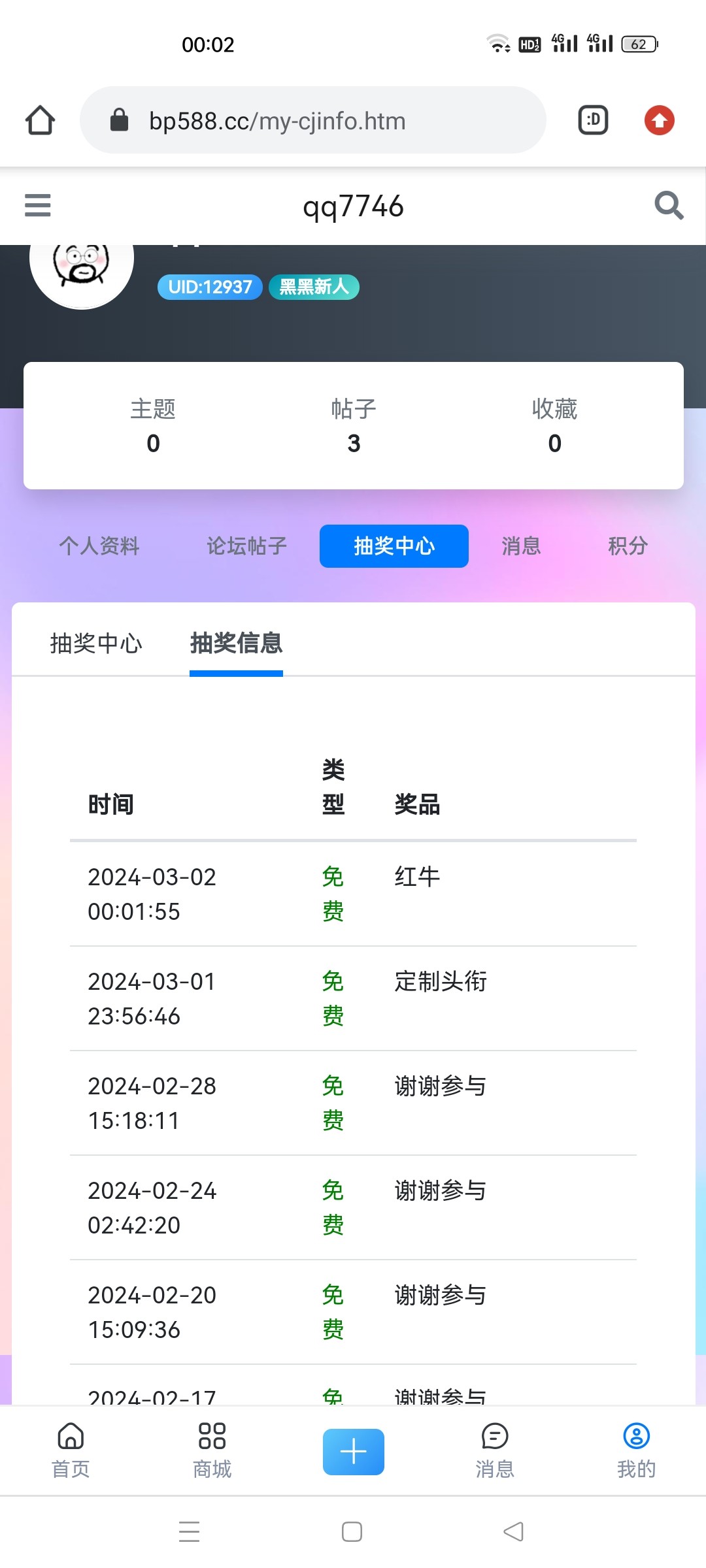Open 商城 in bottom navigation

tap(212, 1450)
